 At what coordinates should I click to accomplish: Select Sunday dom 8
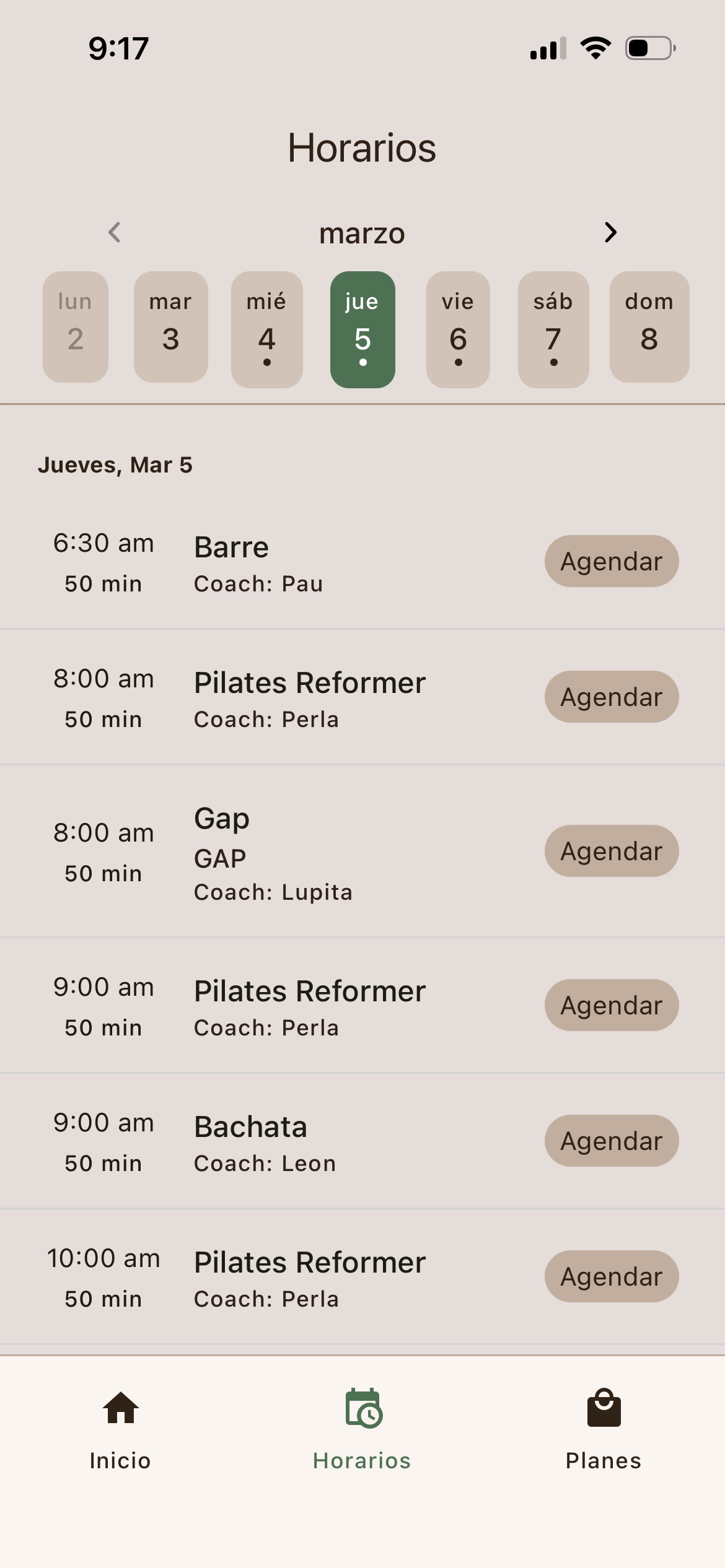(649, 327)
